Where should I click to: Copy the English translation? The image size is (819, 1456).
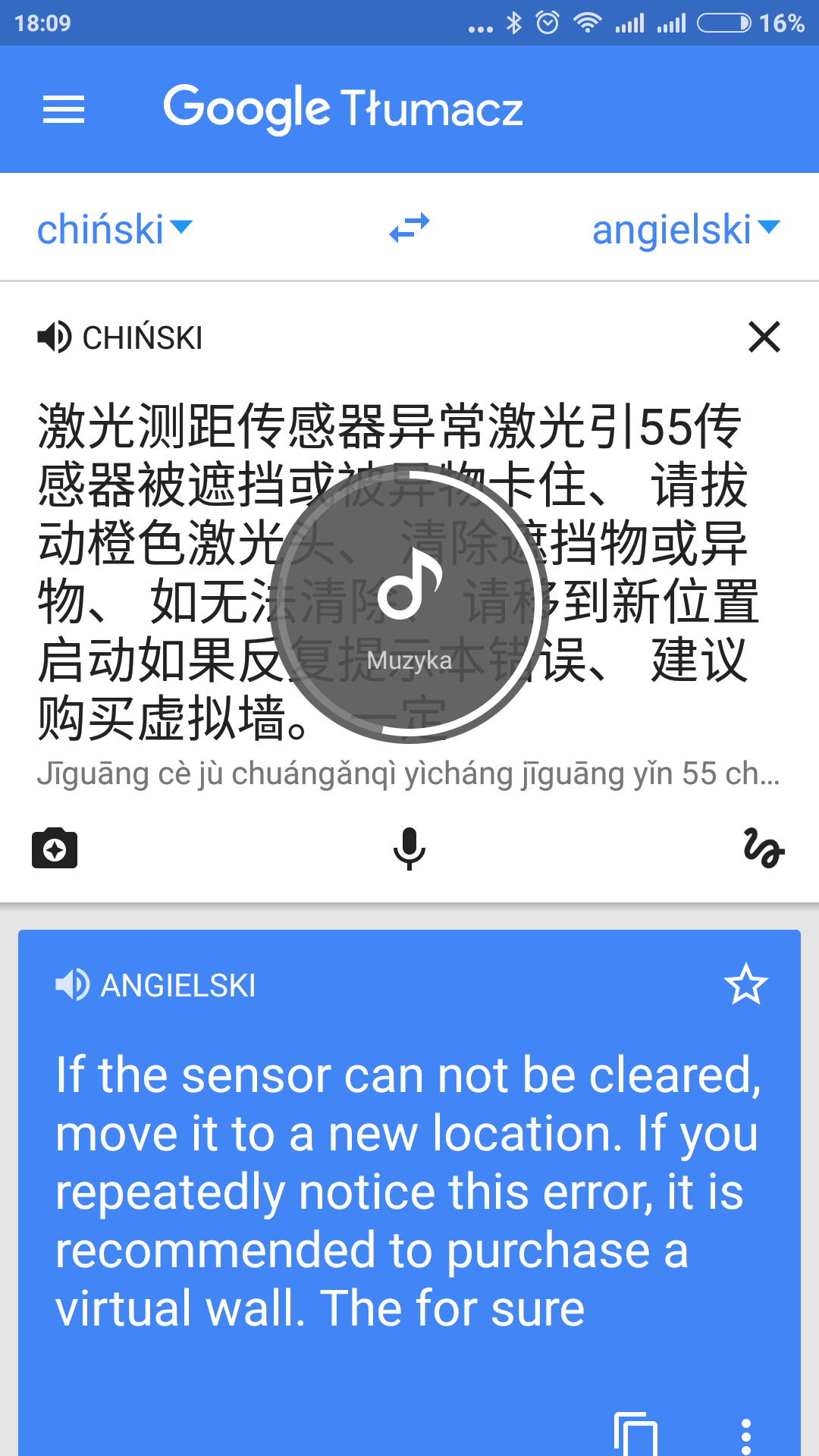635,1433
